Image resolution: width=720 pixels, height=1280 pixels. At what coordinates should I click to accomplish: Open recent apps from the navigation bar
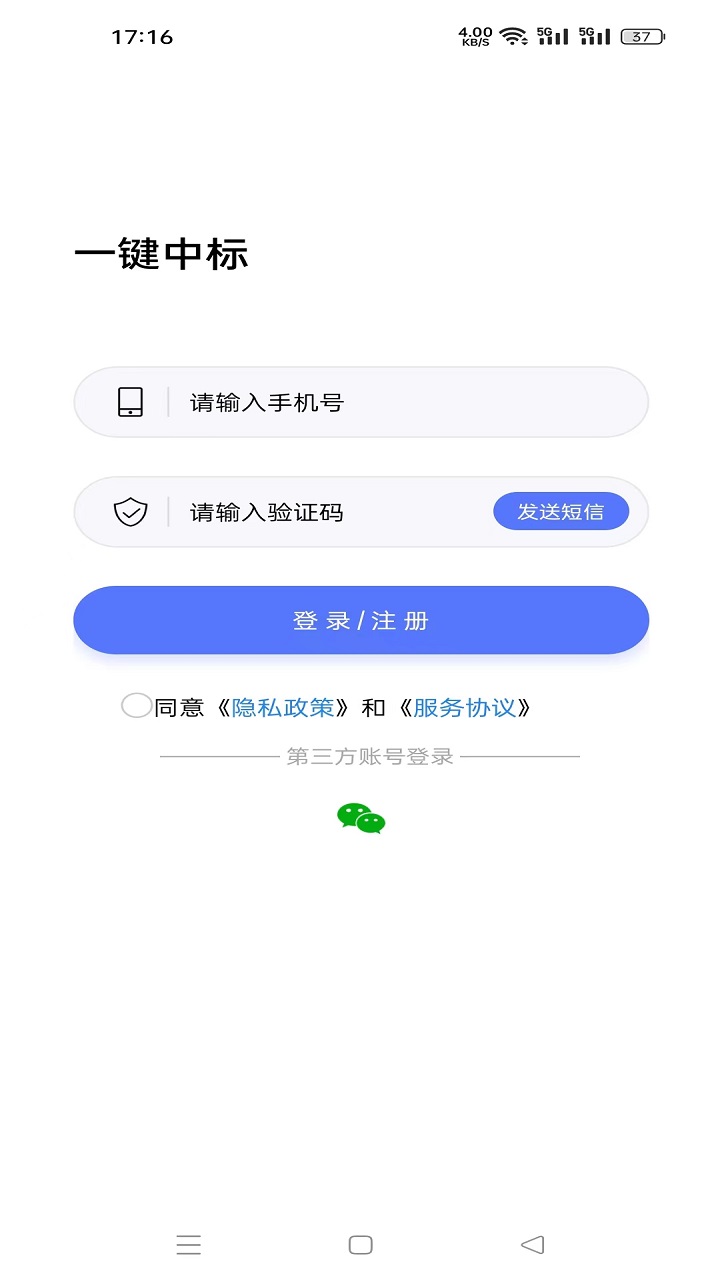[x=189, y=1245]
